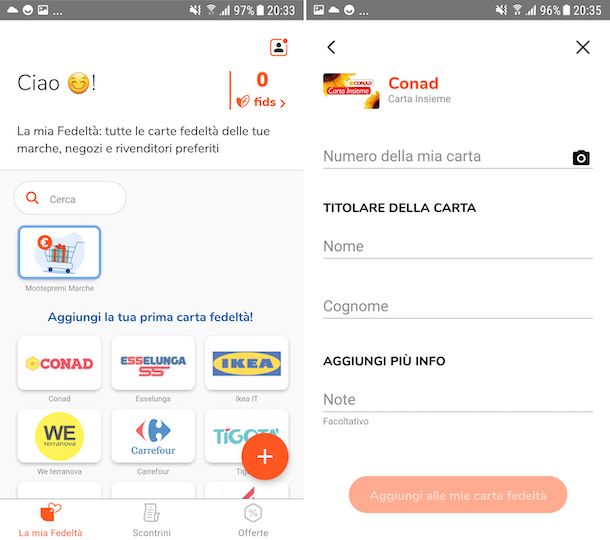Screen dimensions: 610x540
Task: Open the profile icon at top
Action: (x=278, y=47)
